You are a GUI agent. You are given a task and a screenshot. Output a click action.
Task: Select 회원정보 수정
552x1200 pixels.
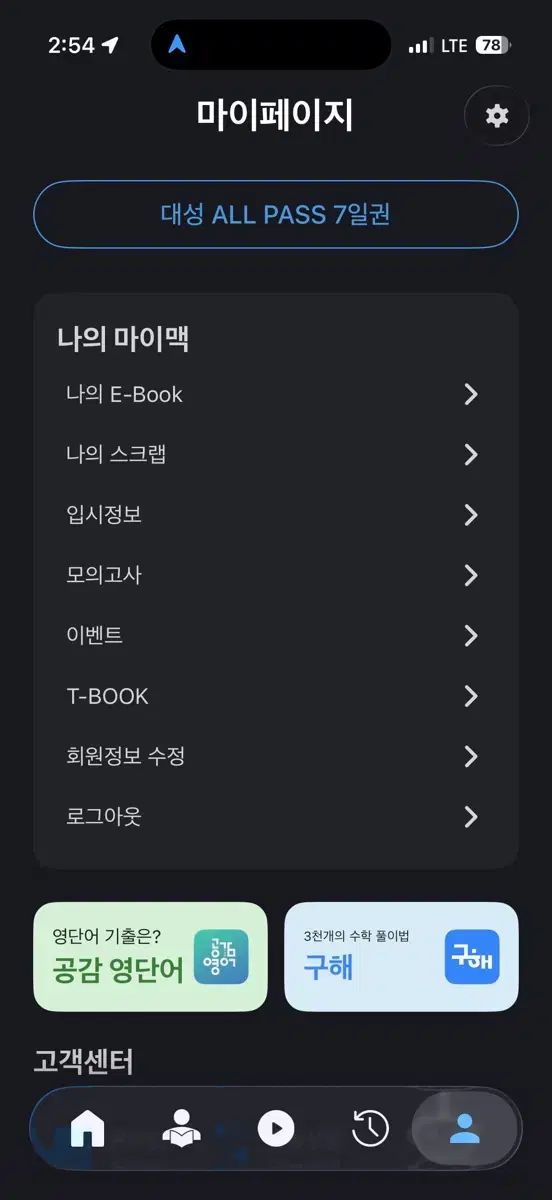(x=276, y=756)
